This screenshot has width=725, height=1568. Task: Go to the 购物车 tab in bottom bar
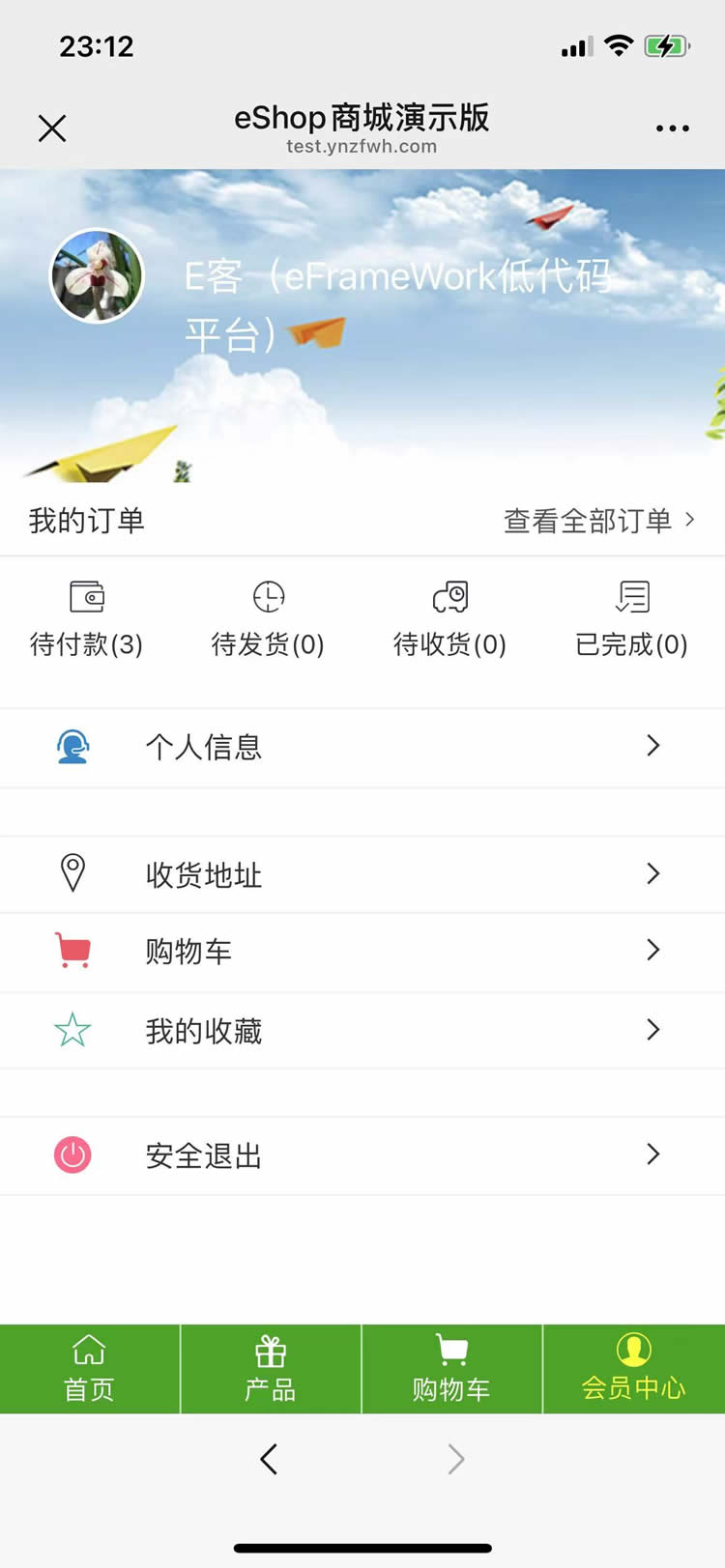click(451, 1369)
